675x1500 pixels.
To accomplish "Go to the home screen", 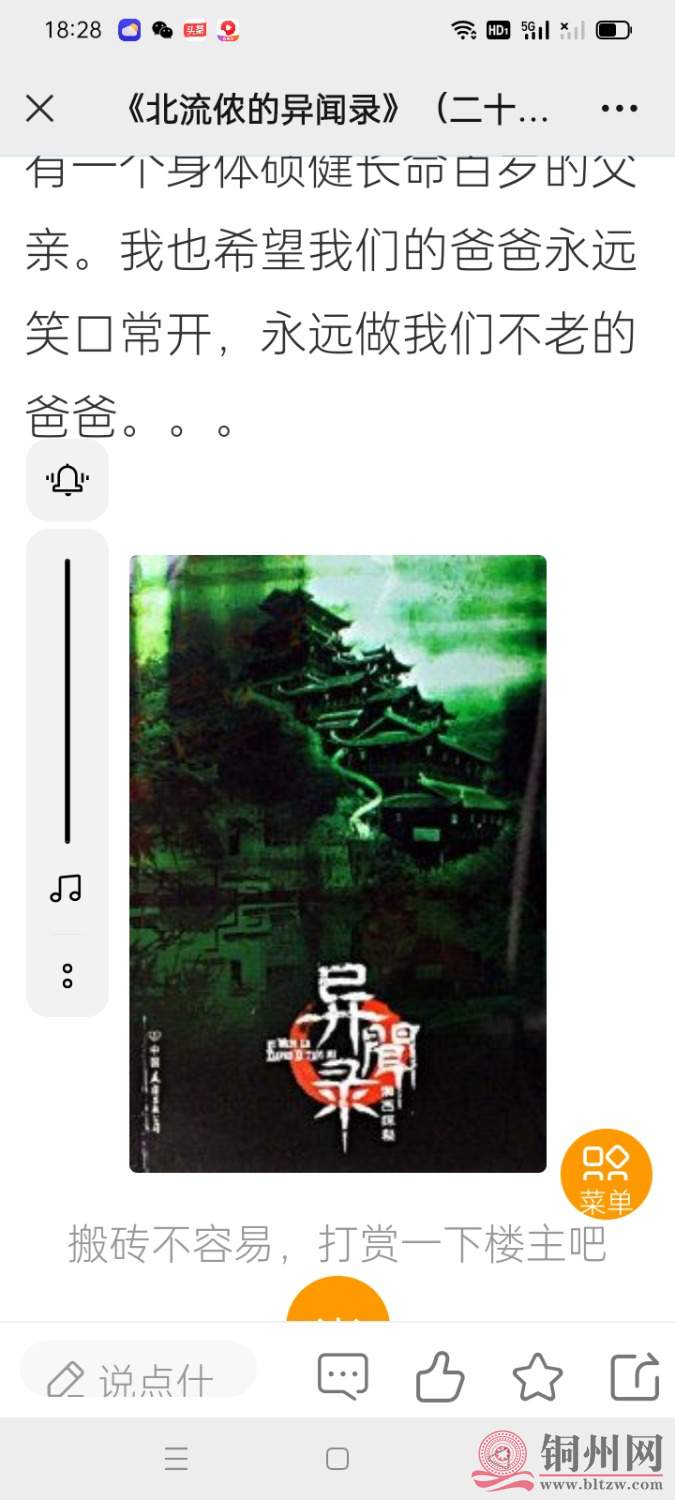I will (338, 1459).
